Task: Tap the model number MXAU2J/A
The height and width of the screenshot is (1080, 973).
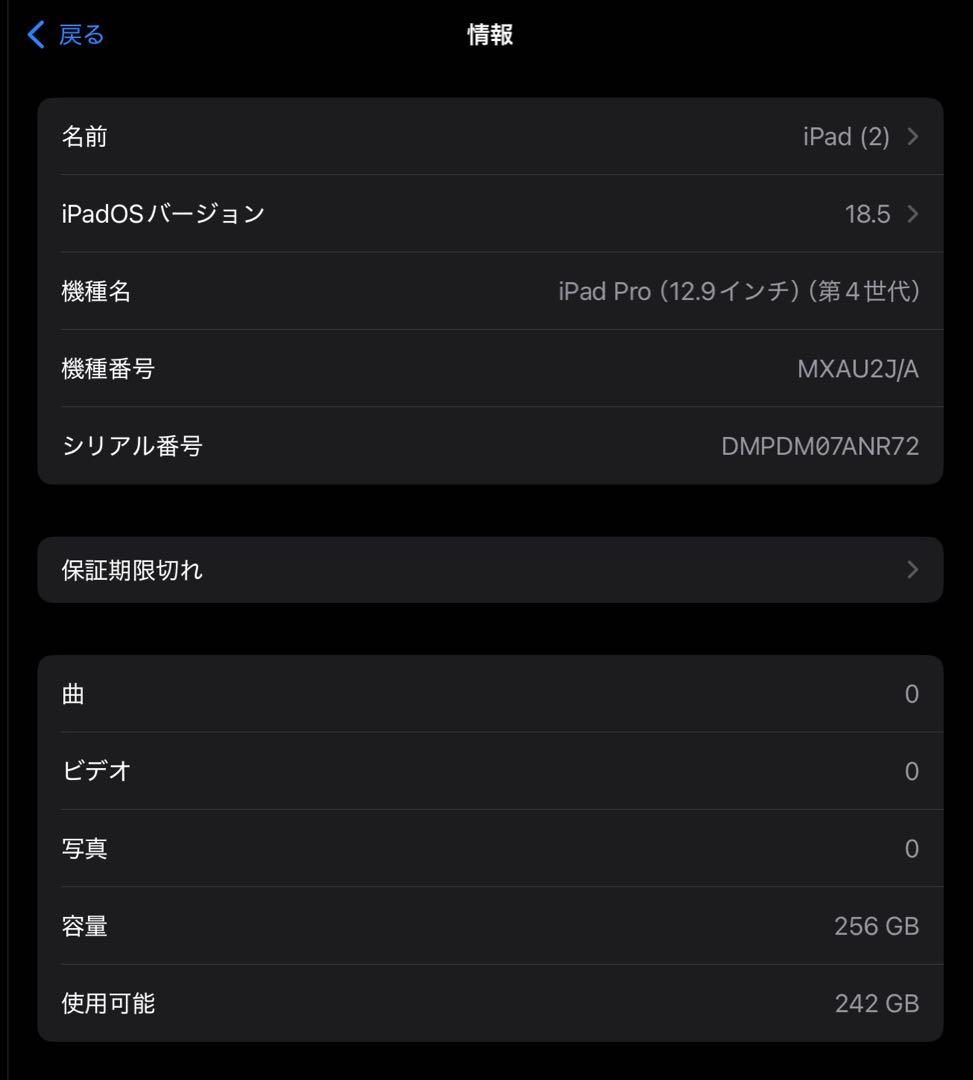Action: pyautogui.click(x=858, y=369)
